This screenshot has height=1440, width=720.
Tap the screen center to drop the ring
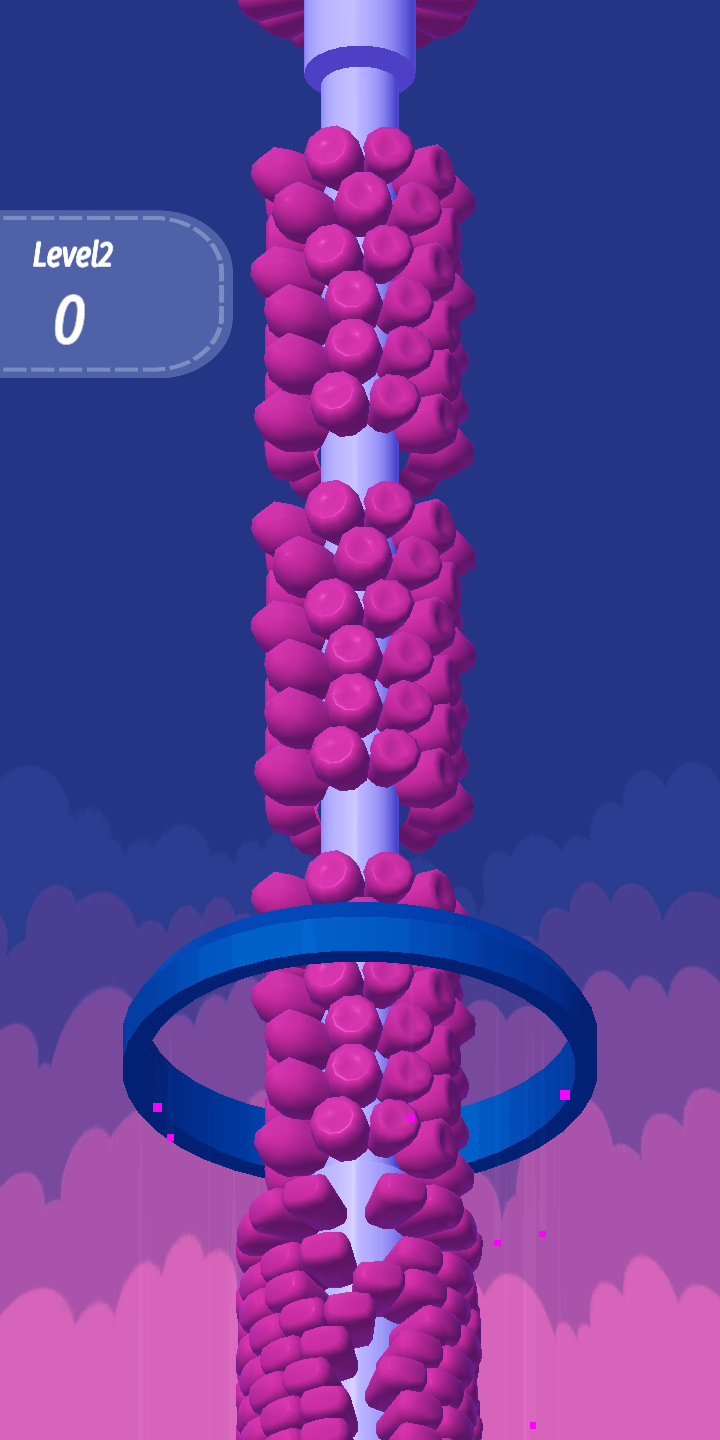click(360, 720)
